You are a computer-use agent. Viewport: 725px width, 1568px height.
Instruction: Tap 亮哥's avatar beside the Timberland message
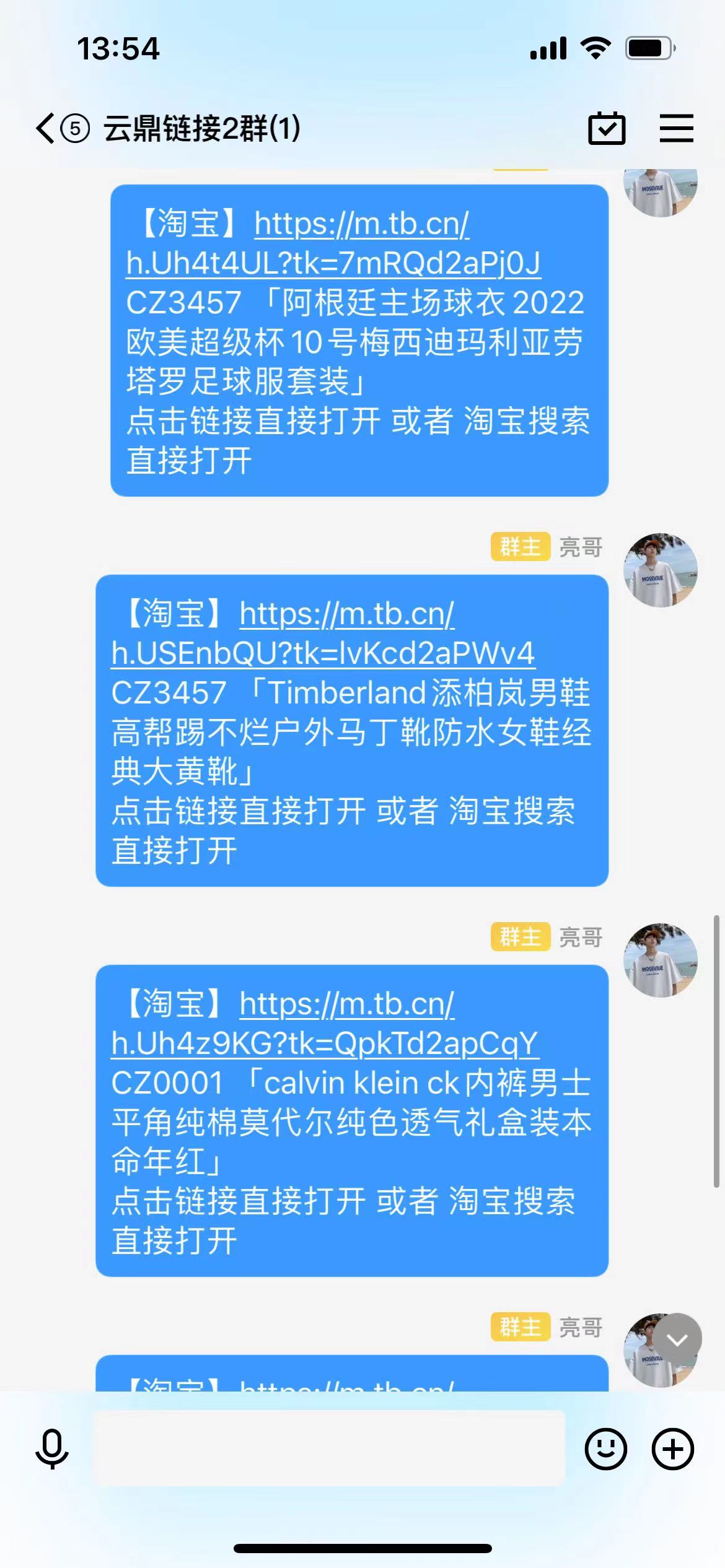(660, 570)
